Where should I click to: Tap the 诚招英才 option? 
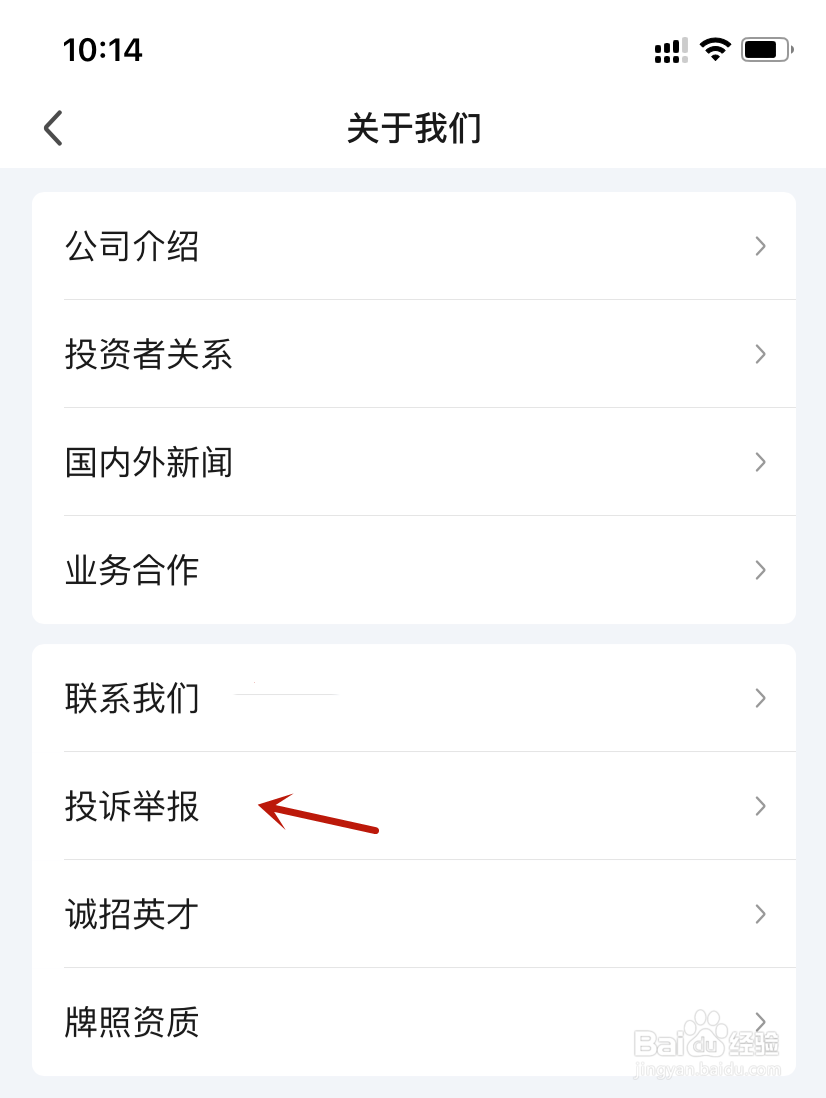pos(131,914)
